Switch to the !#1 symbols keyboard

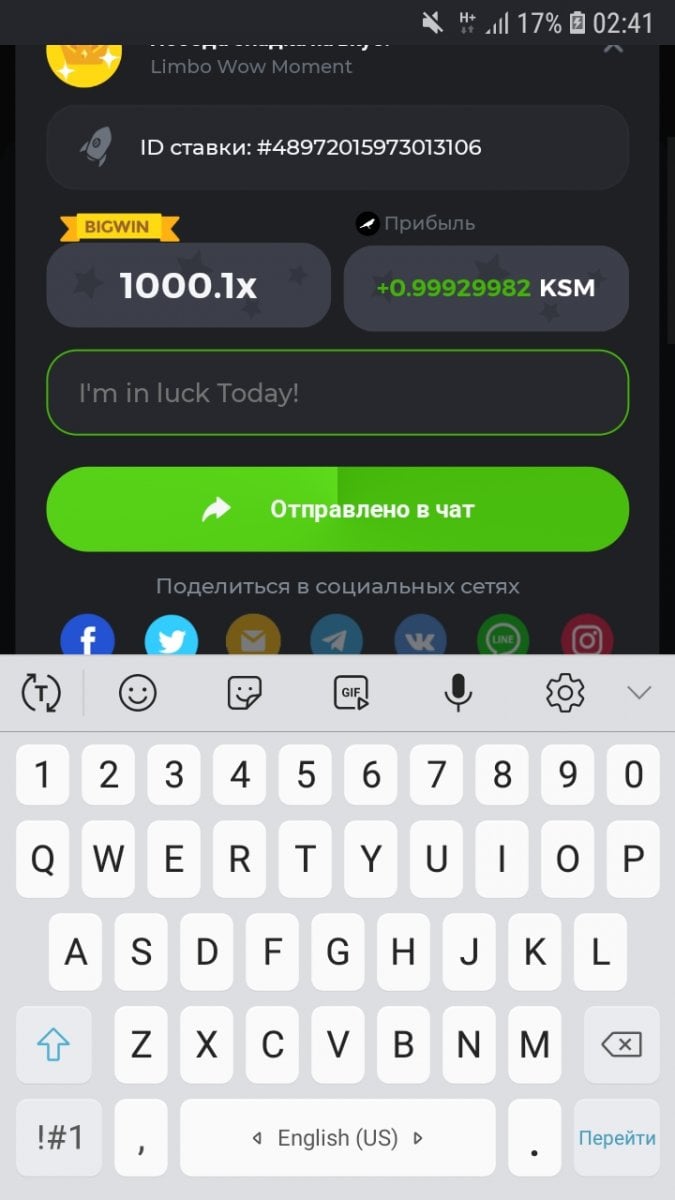pyautogui.click(x=60, y=1138)
